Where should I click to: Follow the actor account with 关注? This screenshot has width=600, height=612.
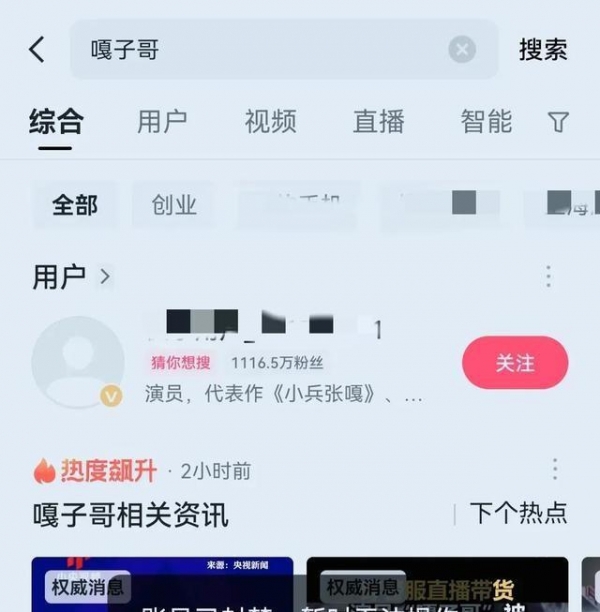point(514,362)
